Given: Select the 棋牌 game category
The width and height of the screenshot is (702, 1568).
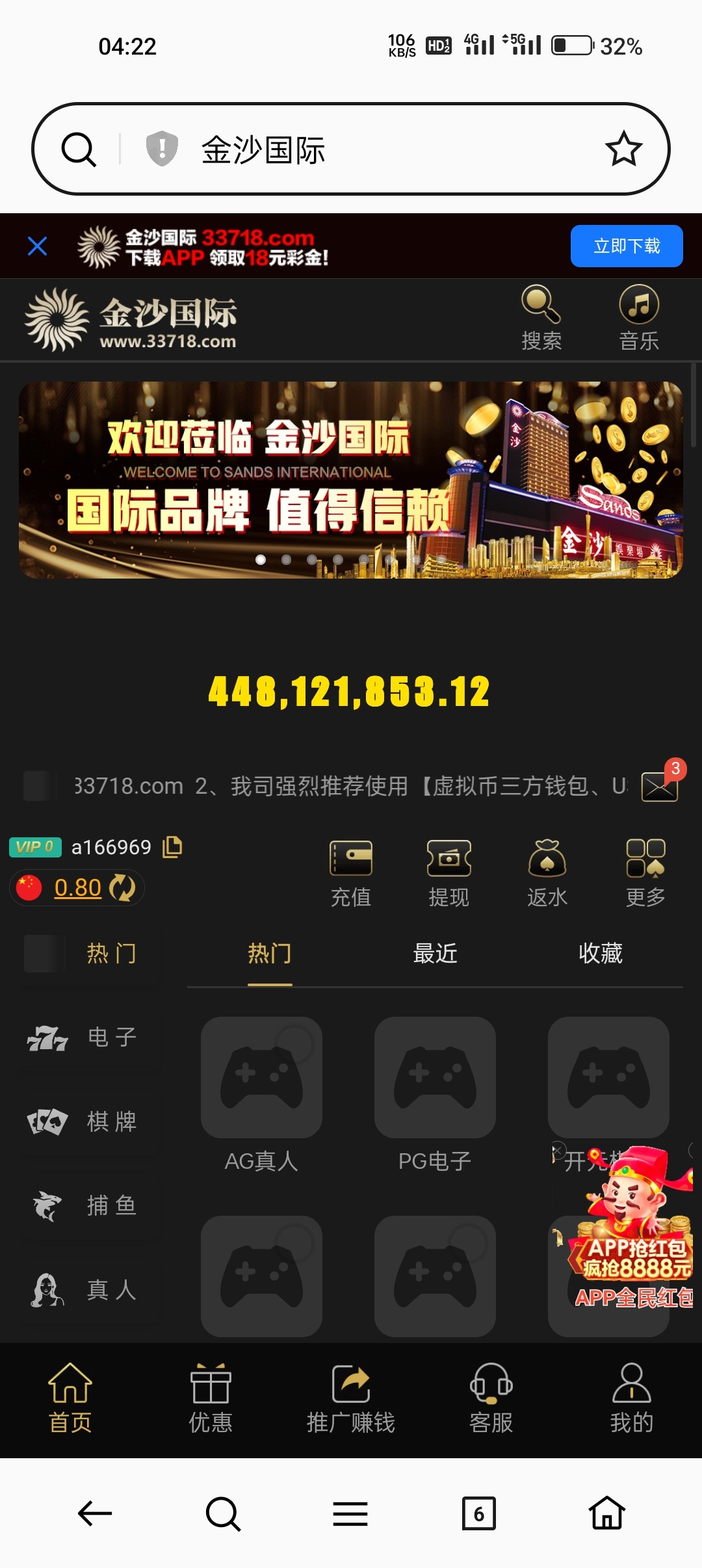Looking at the screenshot, I should (x=83, y=1121).
